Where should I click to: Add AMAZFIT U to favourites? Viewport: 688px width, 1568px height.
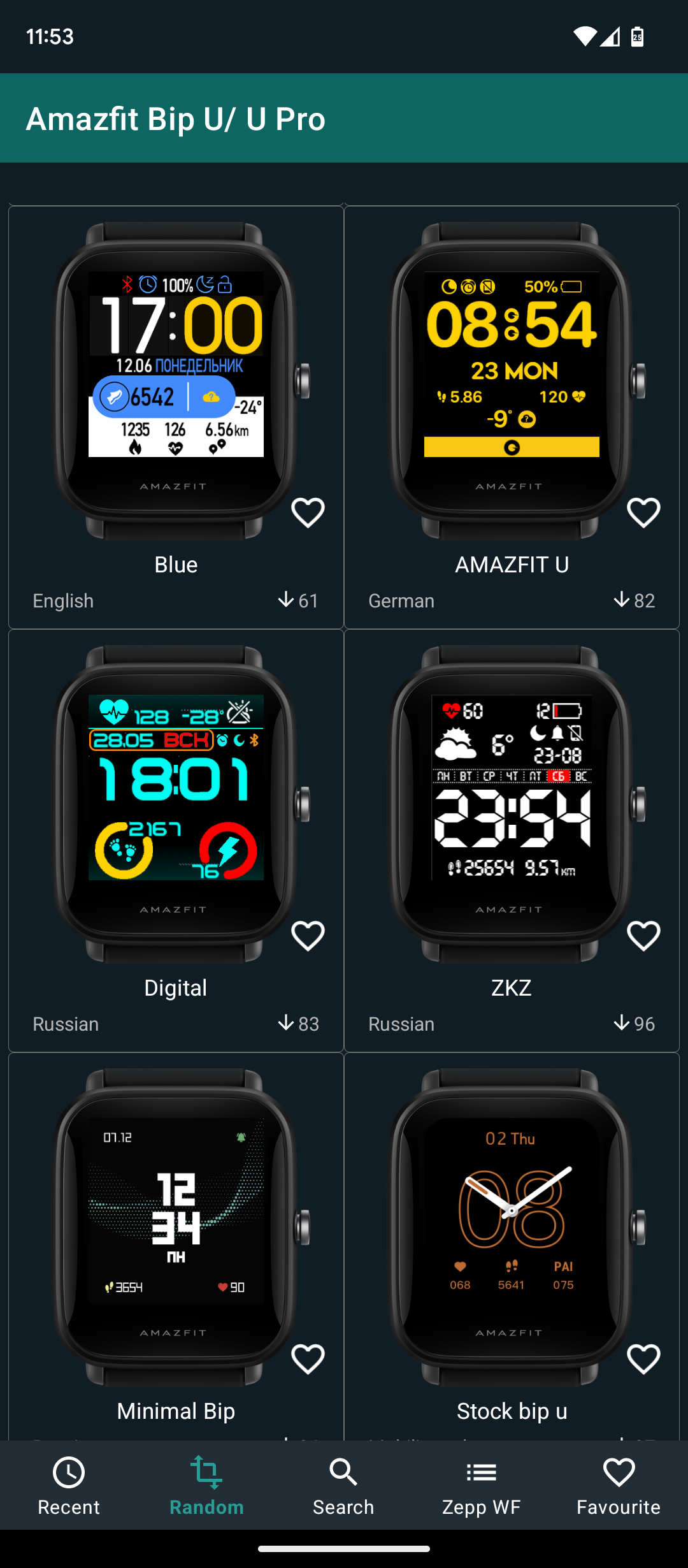643,512
